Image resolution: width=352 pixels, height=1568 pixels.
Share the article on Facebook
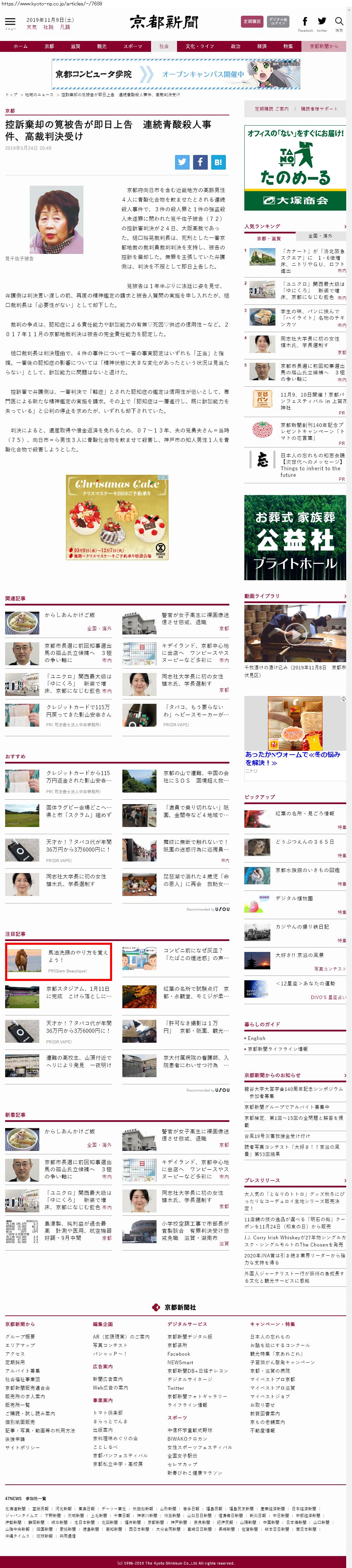coord(200,162)
